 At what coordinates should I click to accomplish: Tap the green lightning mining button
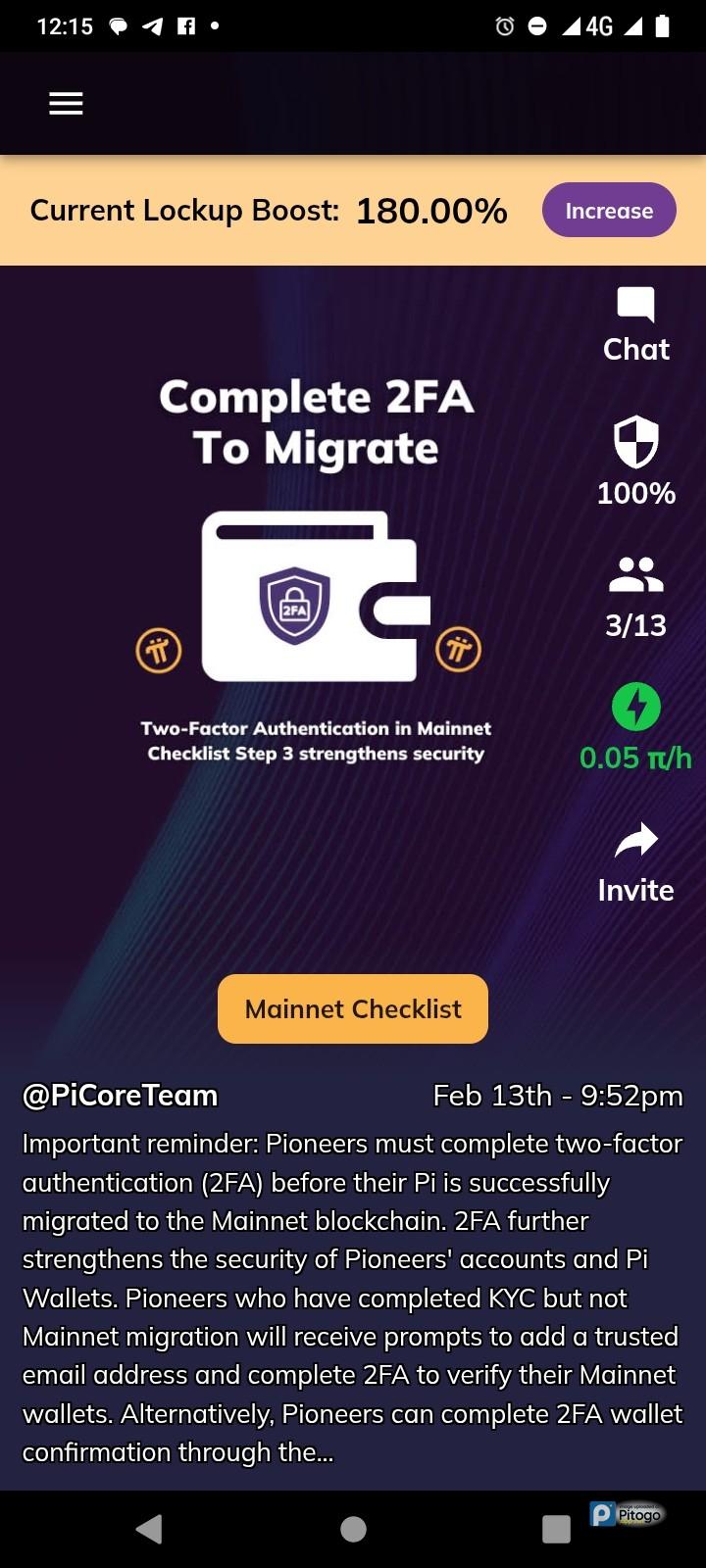pyautogui.click(x=635, y=707)
